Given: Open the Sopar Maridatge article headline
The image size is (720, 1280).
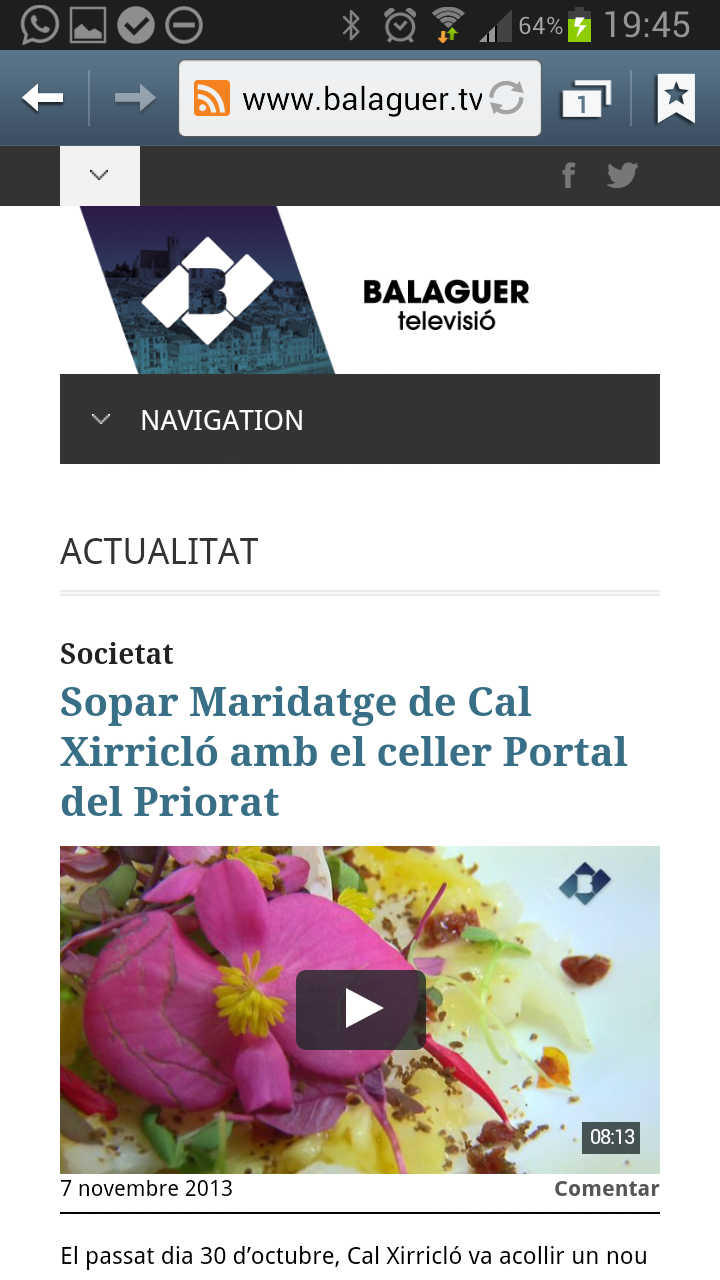Looking at the screenshot, I should pyautogui.click(x=343, y=751).
